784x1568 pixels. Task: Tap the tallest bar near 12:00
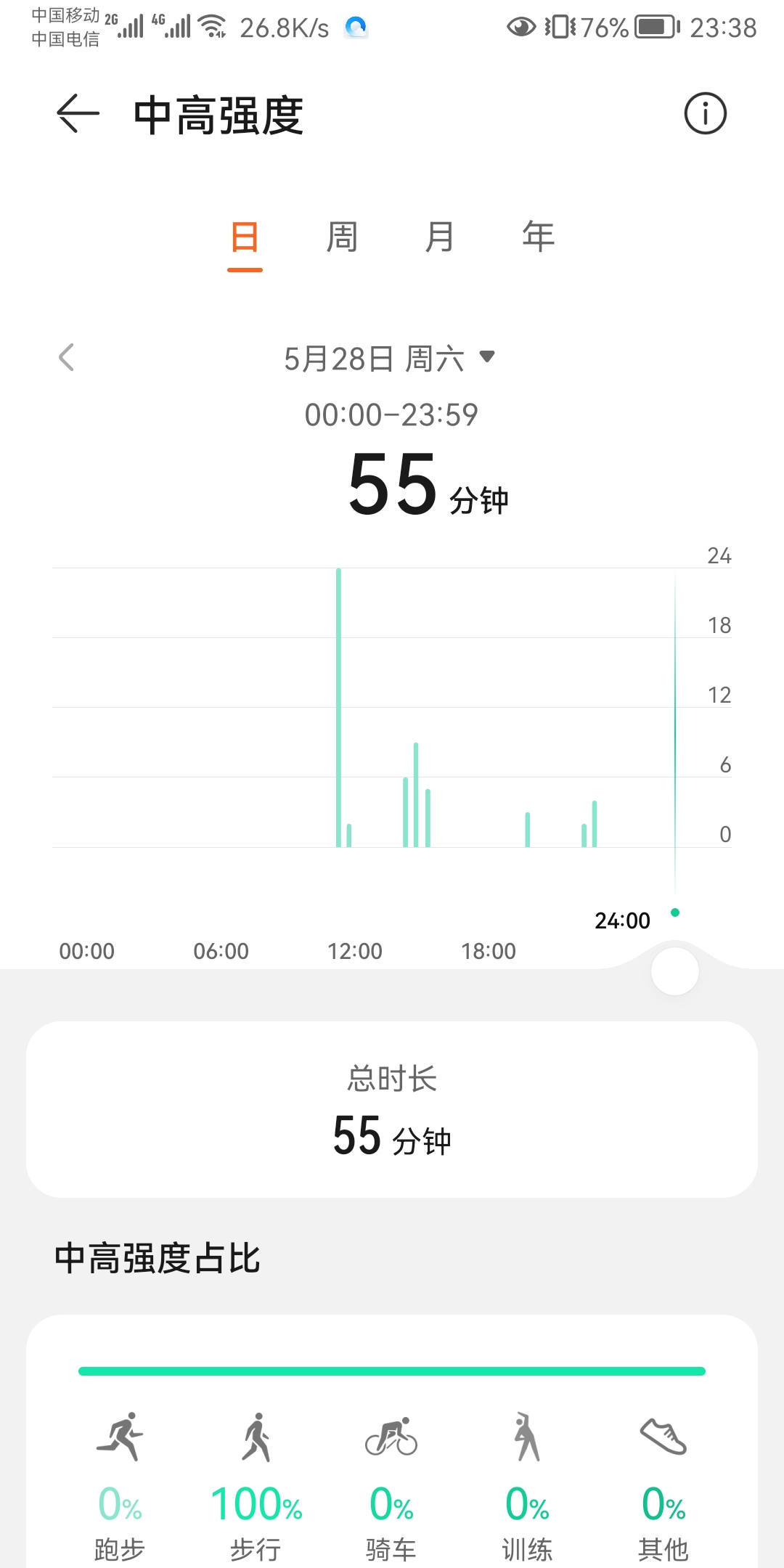click(339, 708)
